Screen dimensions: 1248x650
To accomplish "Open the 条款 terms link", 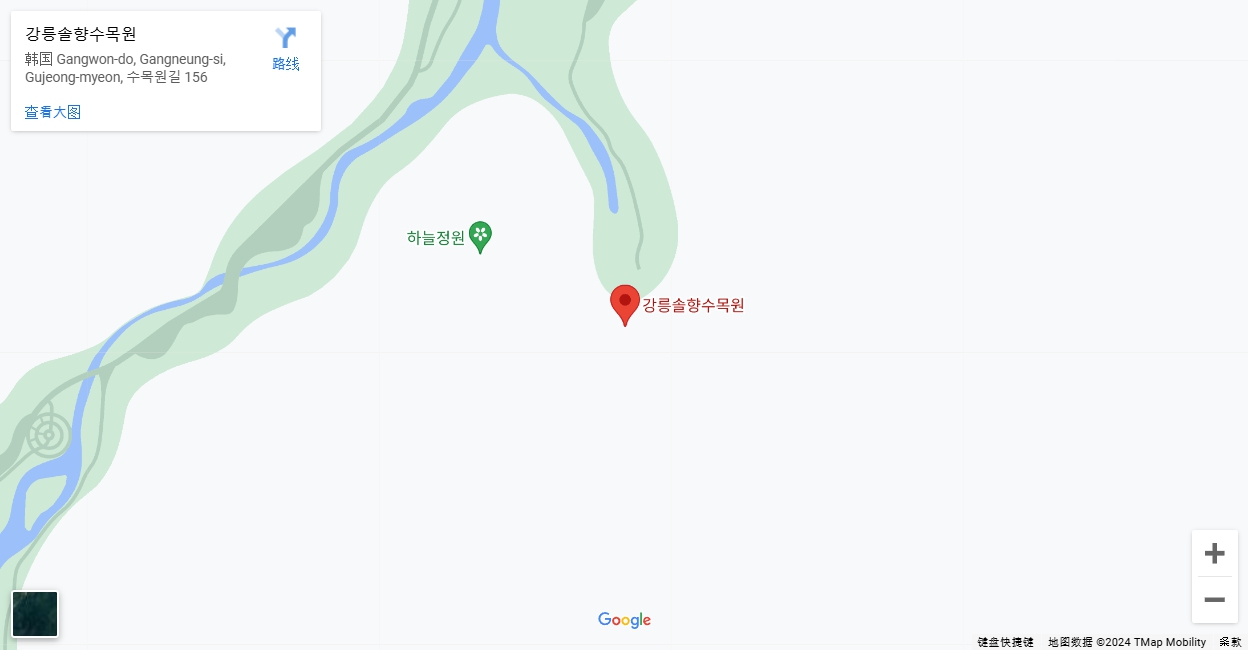I will point(1230,642).
